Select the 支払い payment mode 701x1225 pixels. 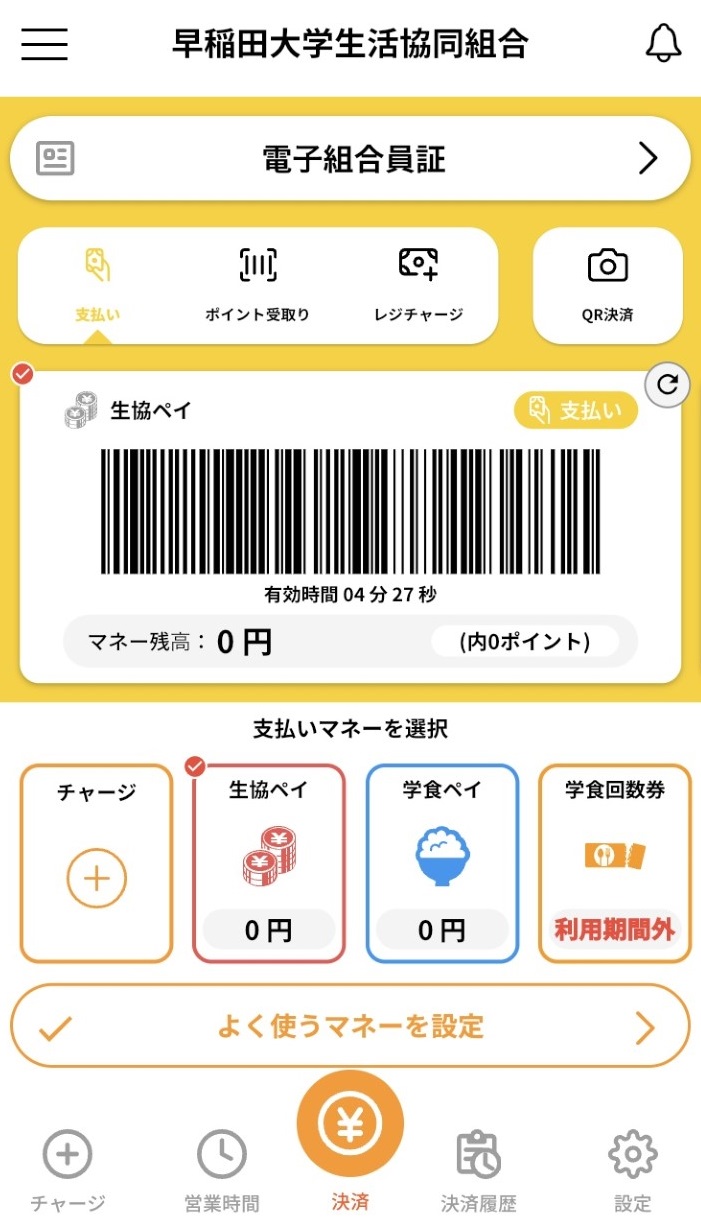97,284
